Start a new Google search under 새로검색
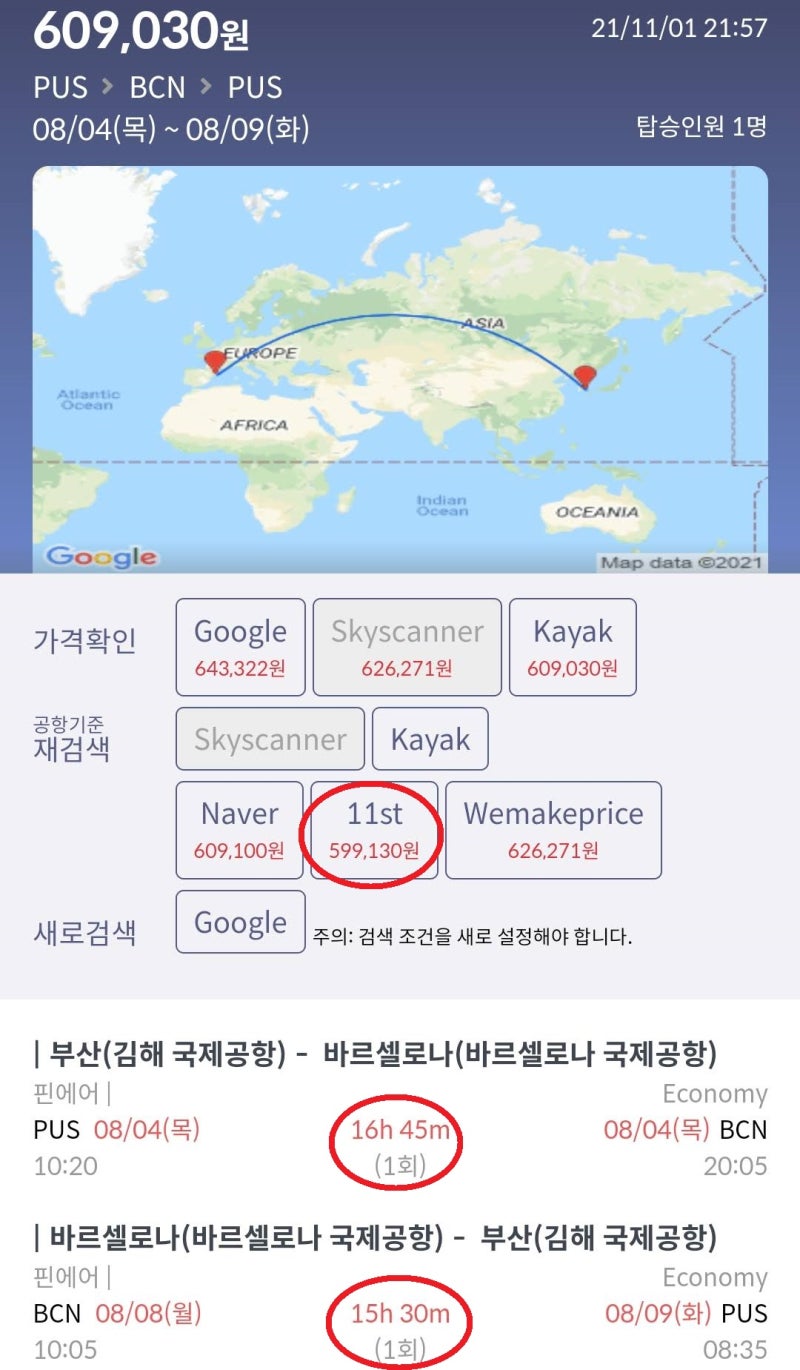Viewport: 800px width, 1370px height. 240,922
